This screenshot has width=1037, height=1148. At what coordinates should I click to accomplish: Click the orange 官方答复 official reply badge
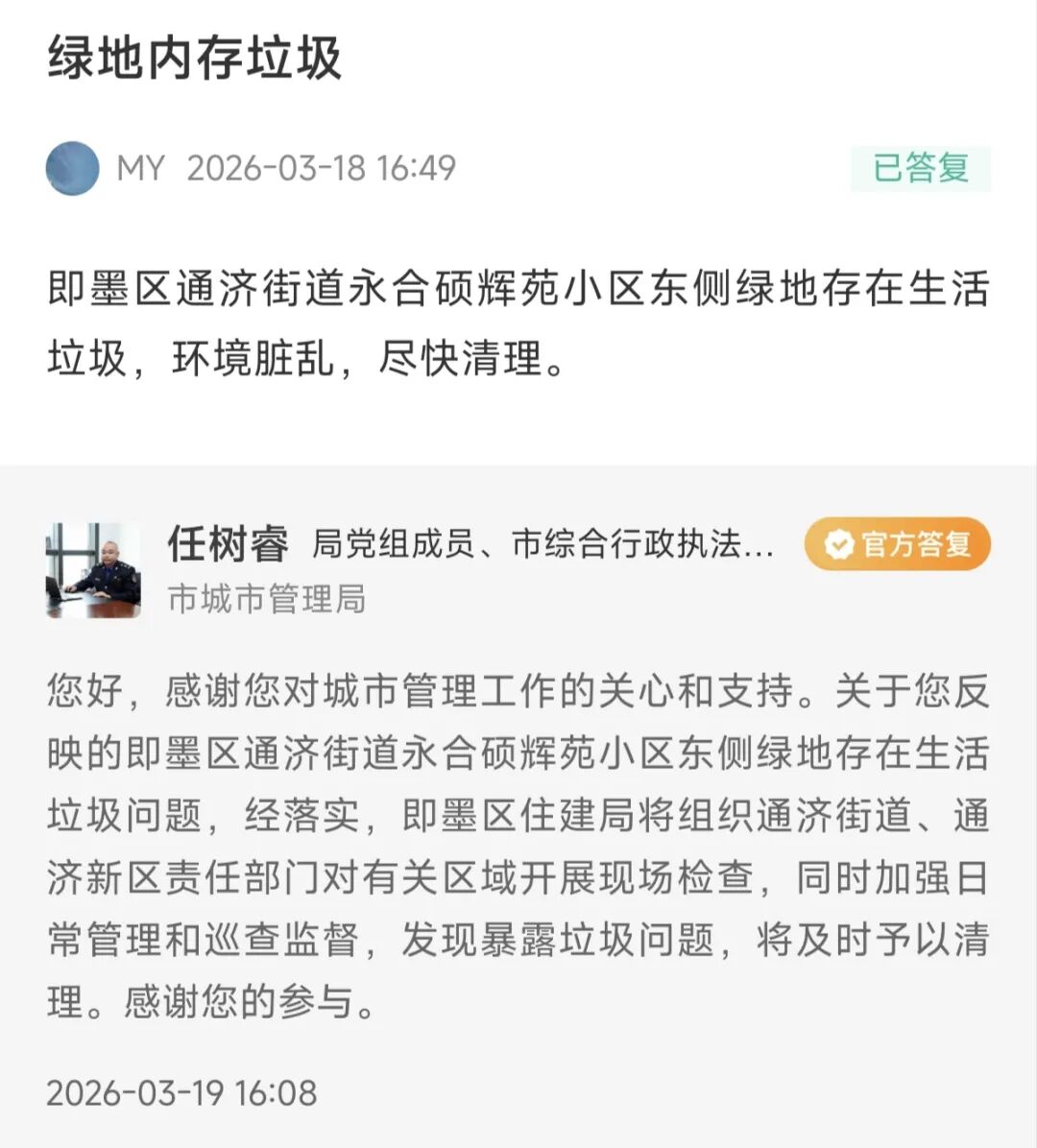pyautogui.click(x=898, y=544)
